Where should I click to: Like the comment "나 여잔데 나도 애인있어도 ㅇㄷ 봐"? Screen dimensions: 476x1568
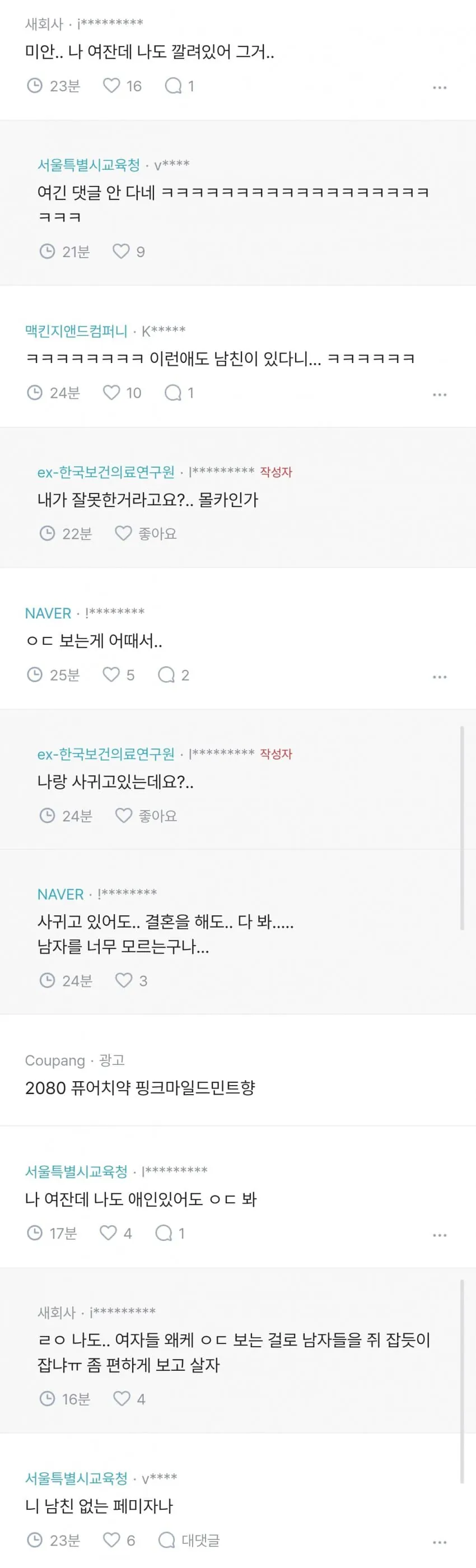[108, 1233]
